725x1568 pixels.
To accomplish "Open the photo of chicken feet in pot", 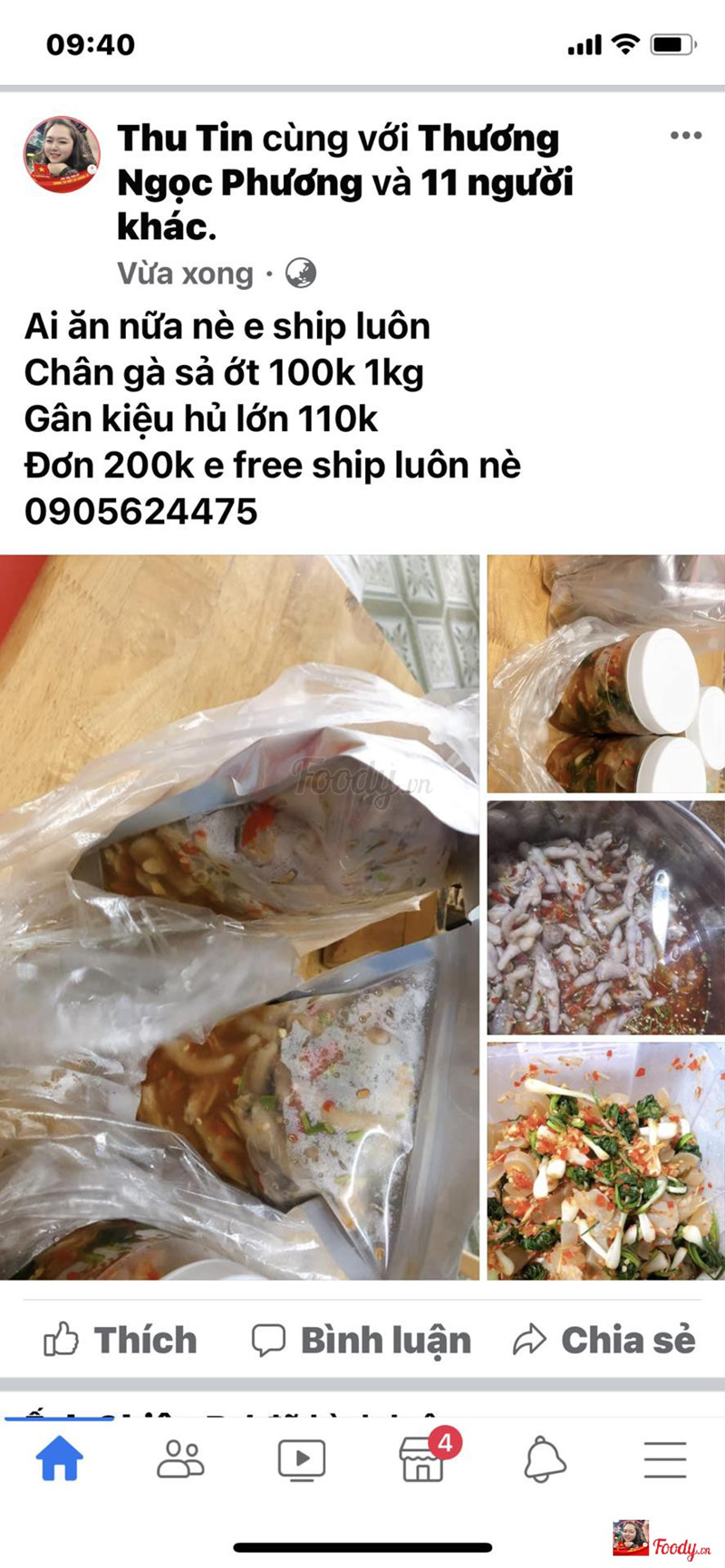I will 605,918.
